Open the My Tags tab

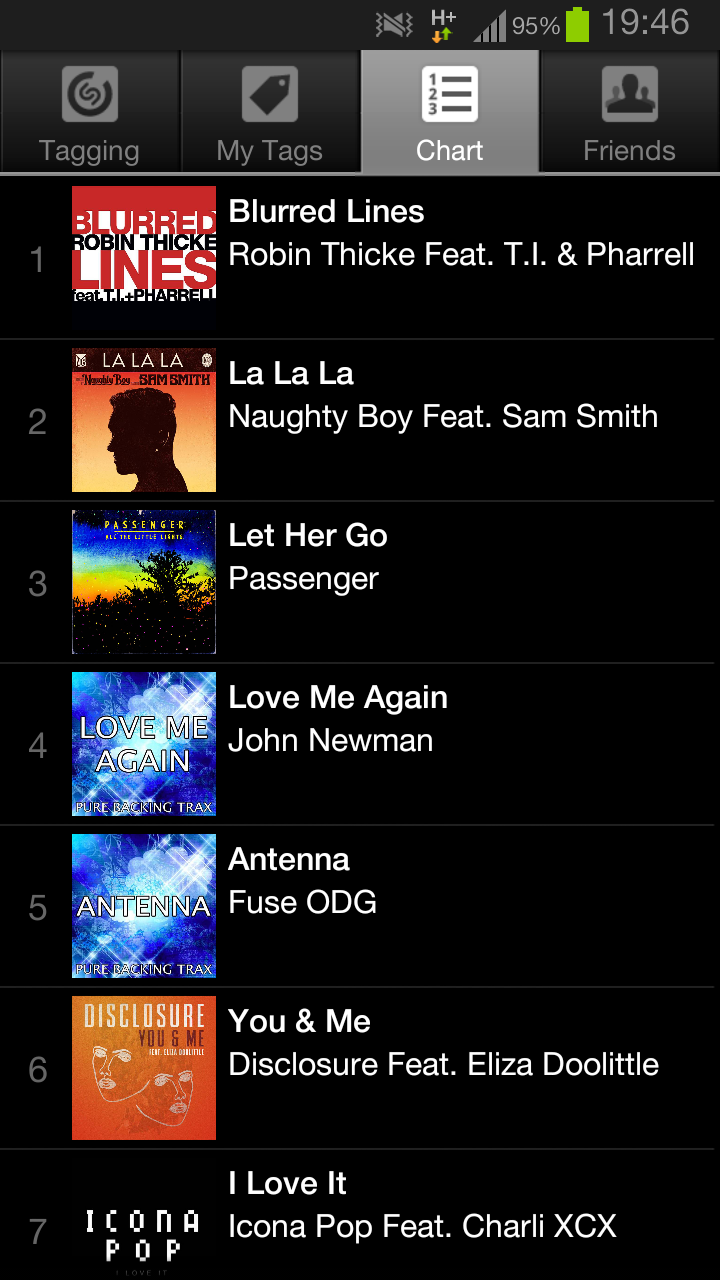270,113
